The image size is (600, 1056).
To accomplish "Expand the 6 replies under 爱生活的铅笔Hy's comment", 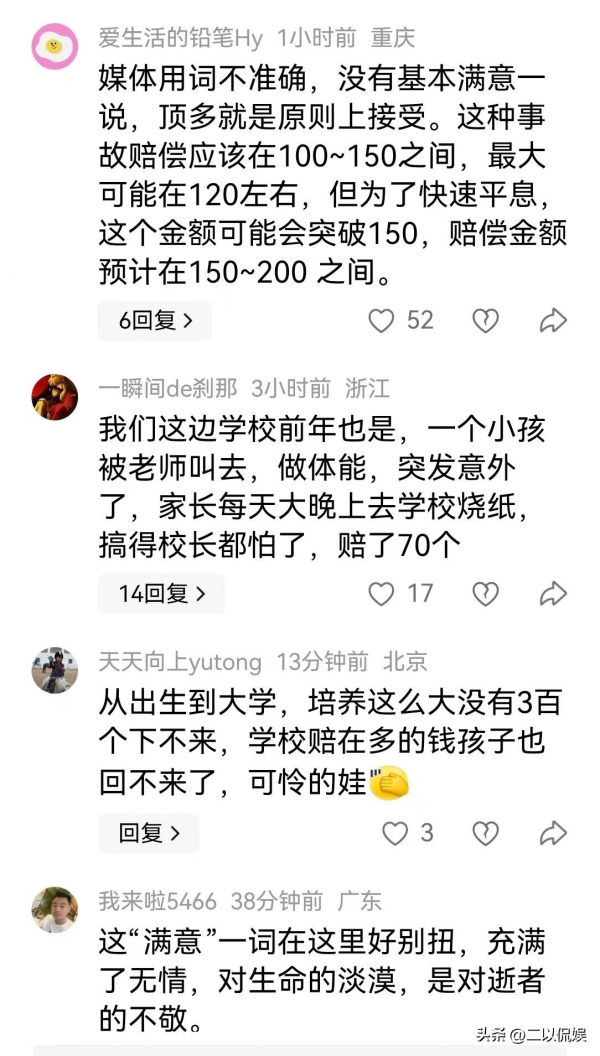I will 154,320.
